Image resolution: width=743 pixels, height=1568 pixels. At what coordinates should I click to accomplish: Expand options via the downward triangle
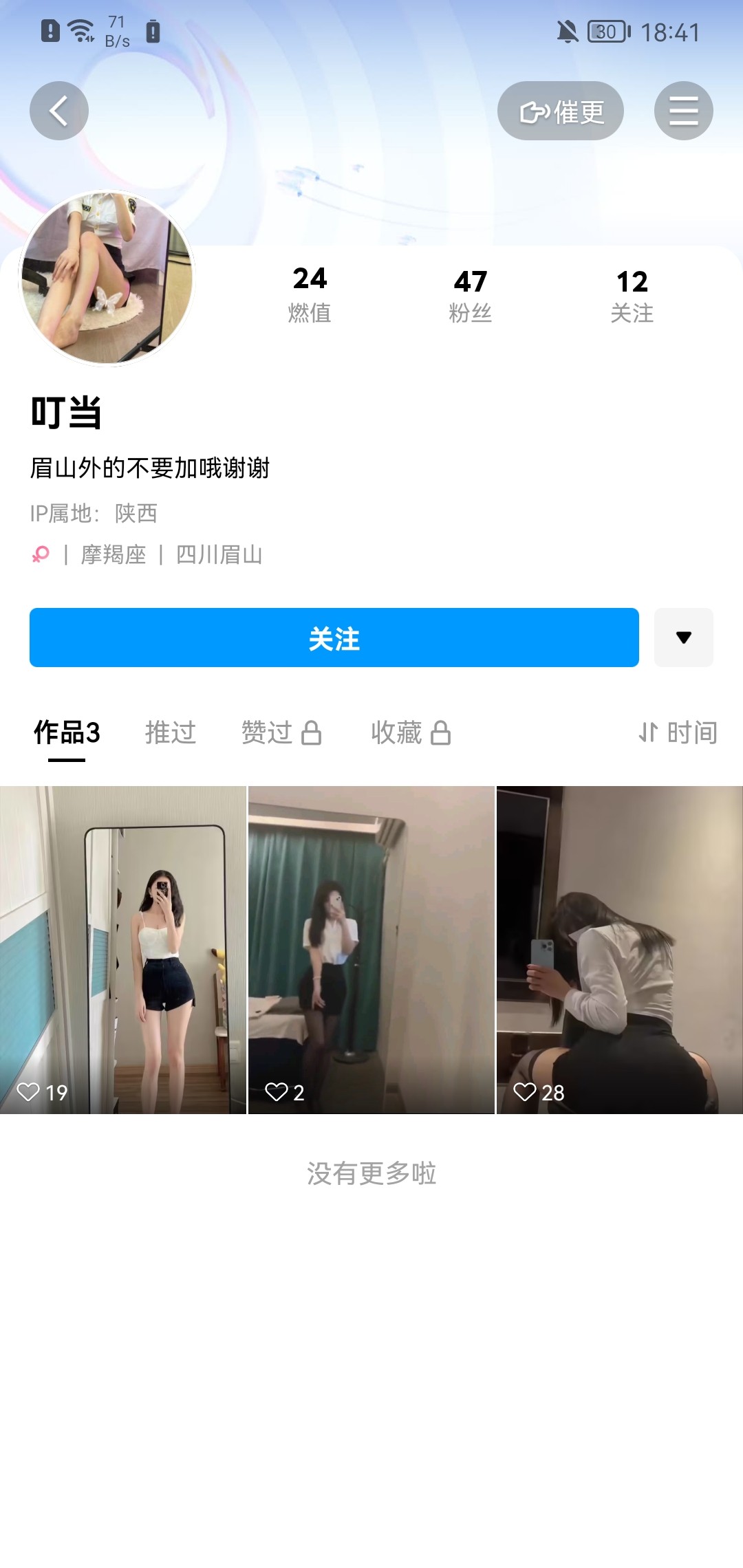click(683, 638)
